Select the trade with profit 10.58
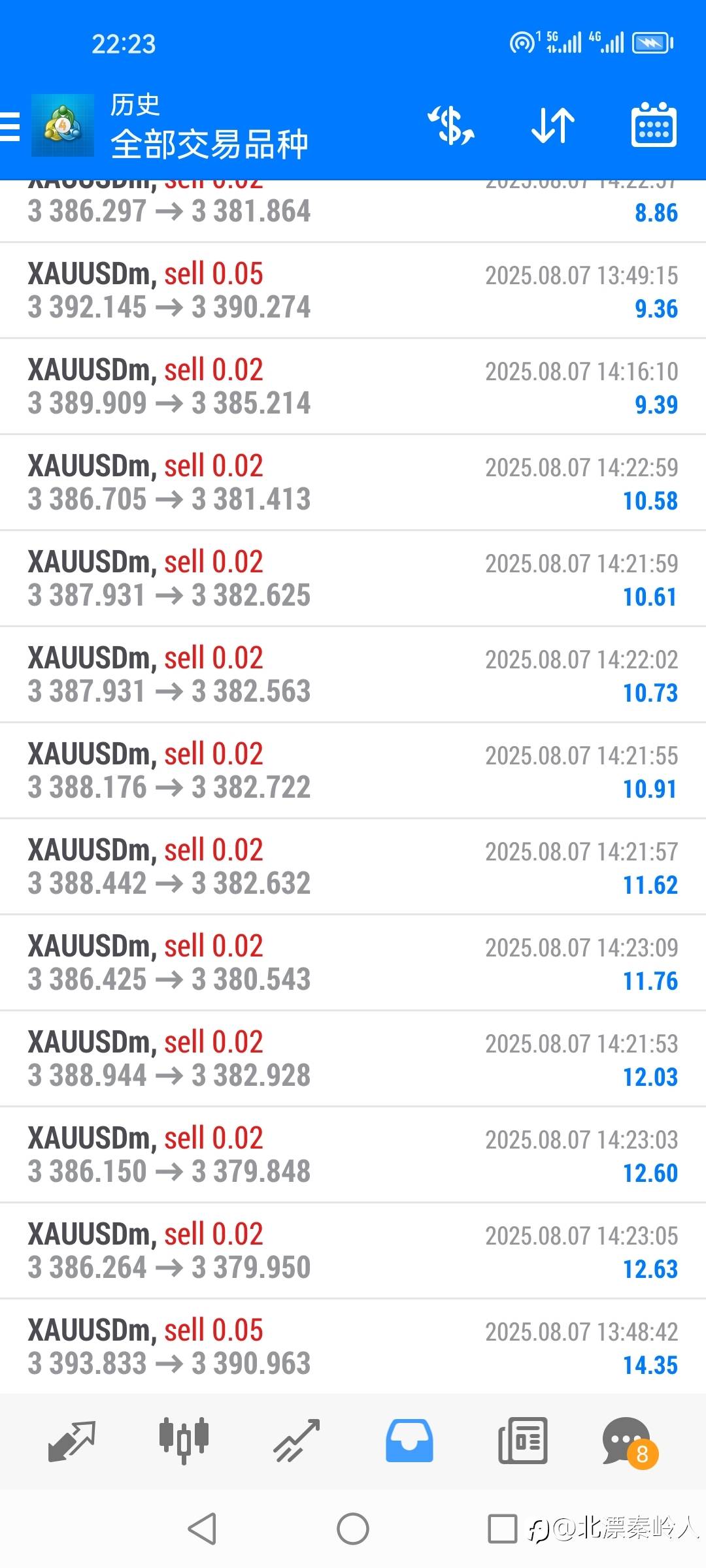 [x=353, y=483]
